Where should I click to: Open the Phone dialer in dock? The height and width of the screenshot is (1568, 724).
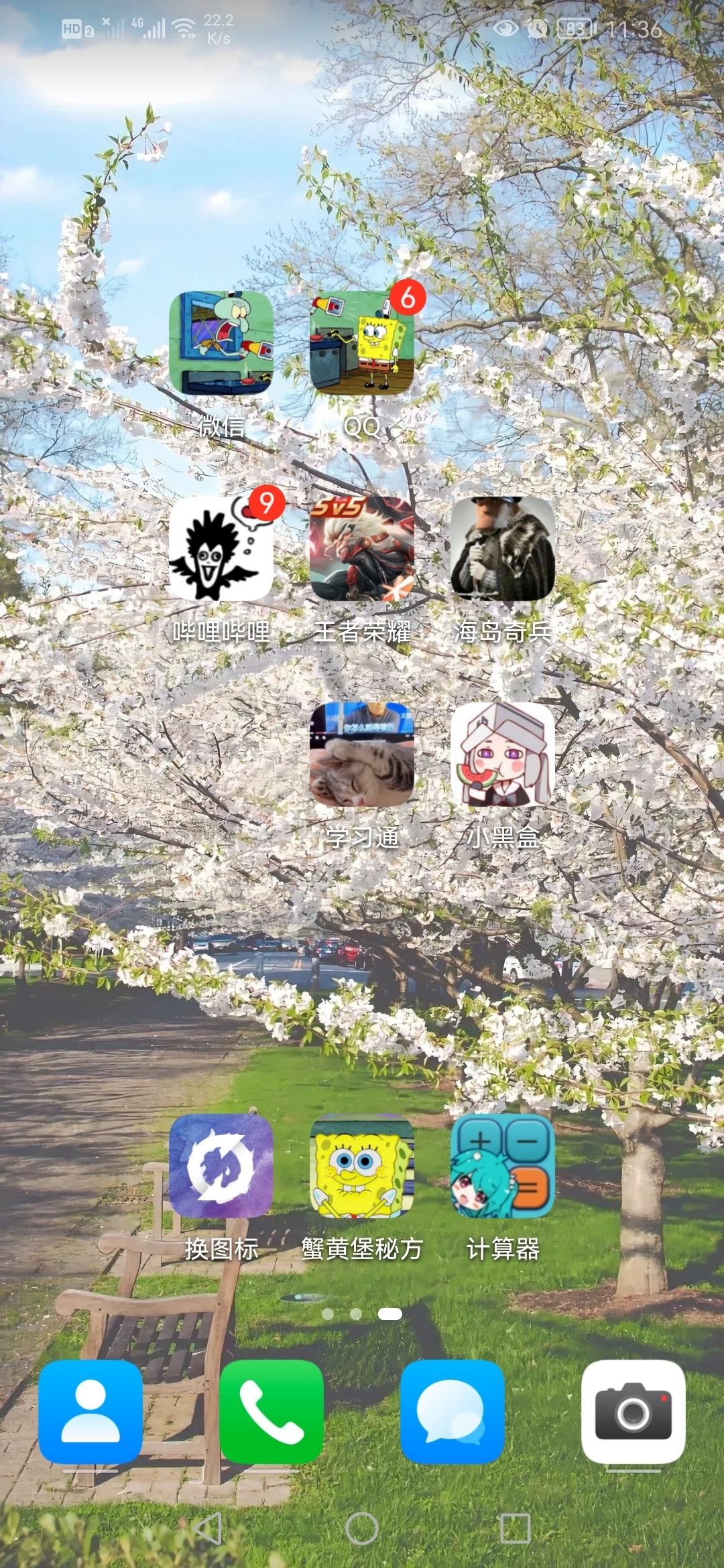[x=271, y=1411]
